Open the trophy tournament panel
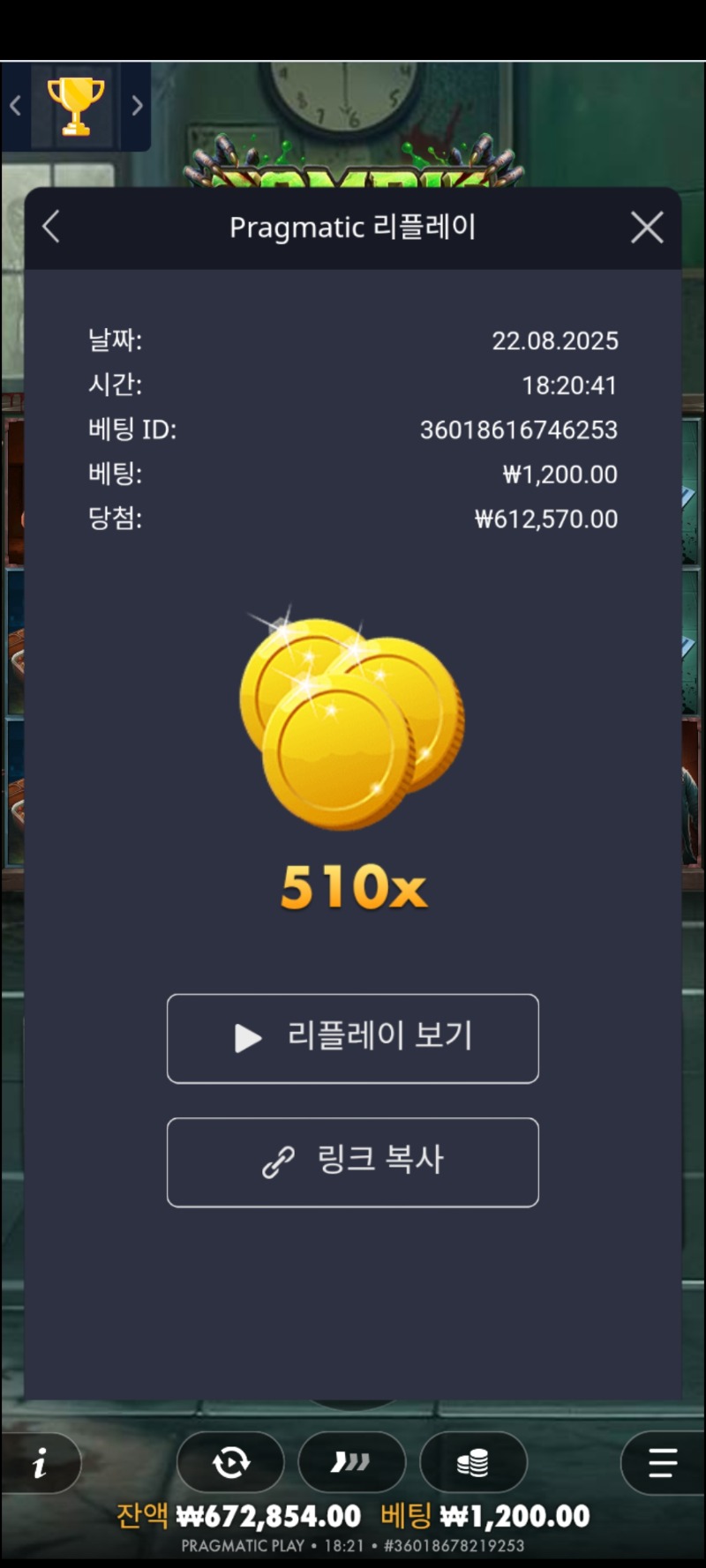The height and width of the screenshot is (1568, 706). pyautogui.click(x=76, y=106)
